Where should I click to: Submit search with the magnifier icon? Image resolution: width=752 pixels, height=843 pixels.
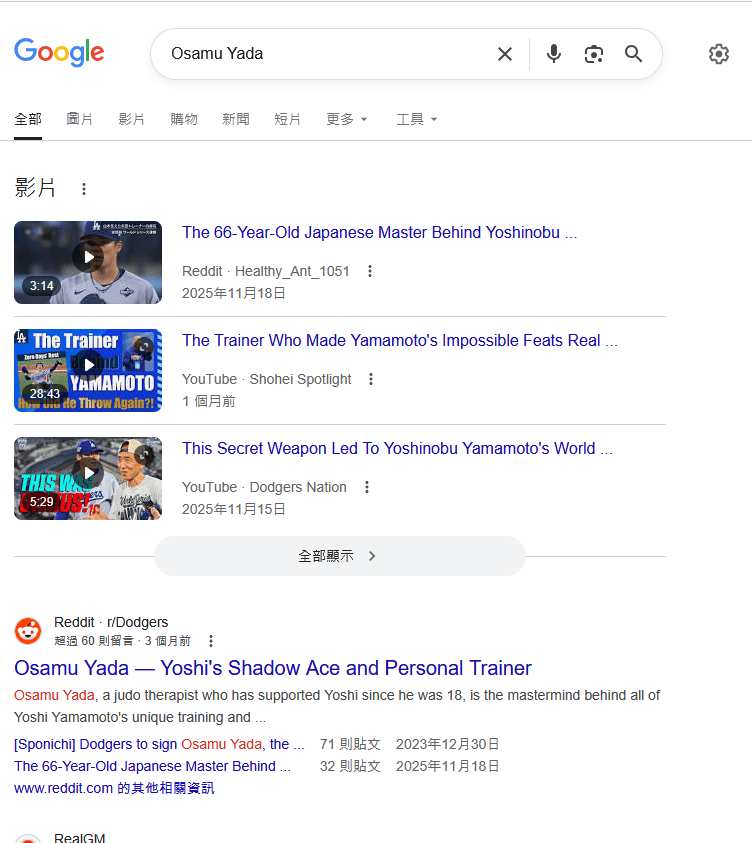pos(634,54)
